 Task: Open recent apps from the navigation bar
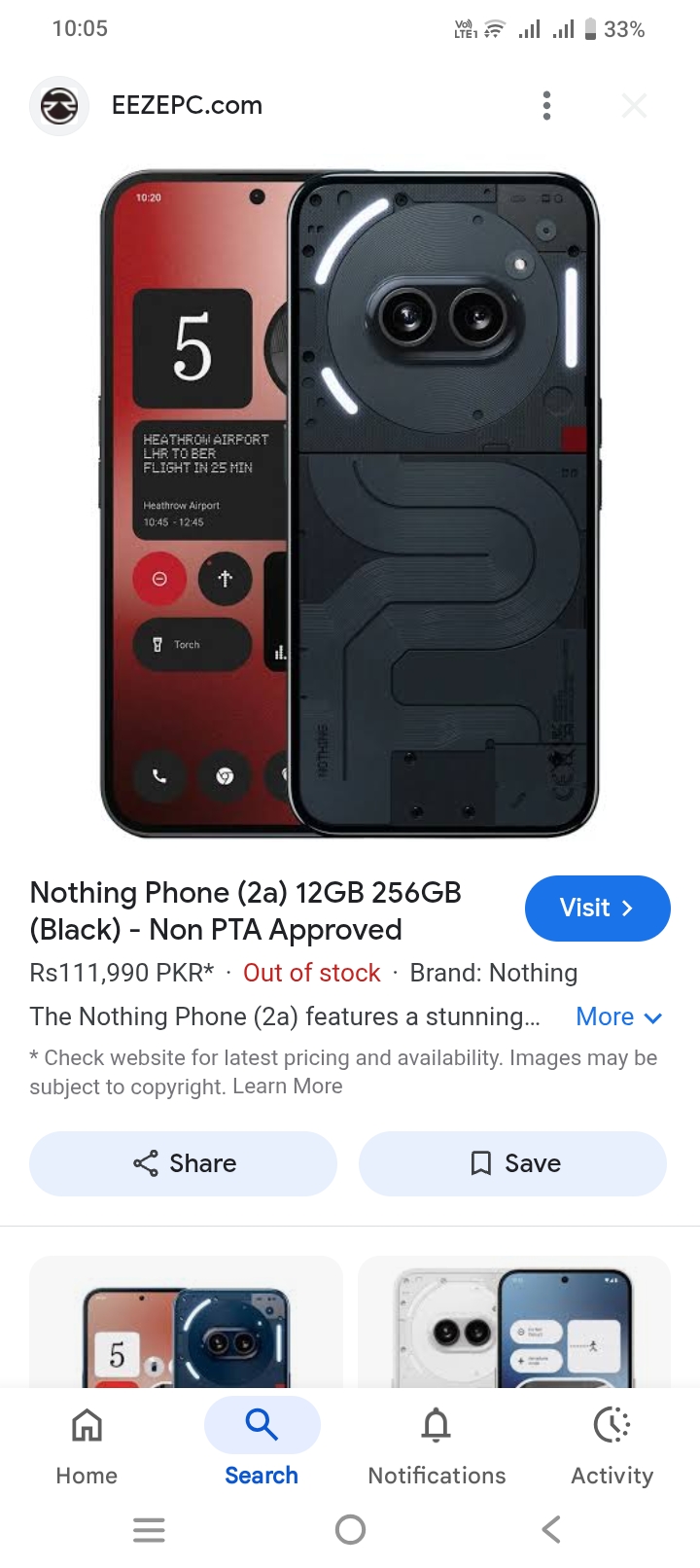(149, 1529)
